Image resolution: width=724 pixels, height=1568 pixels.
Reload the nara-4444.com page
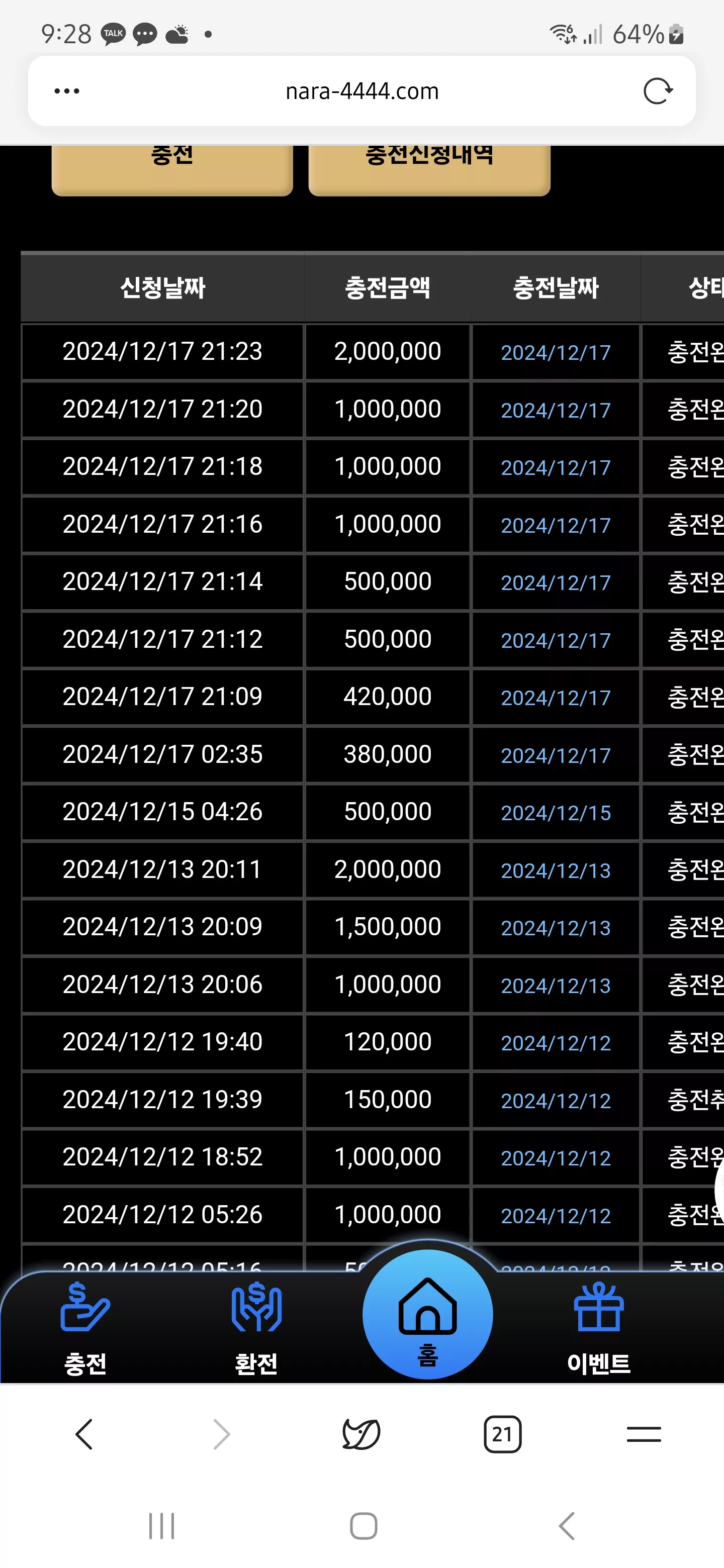tap(658, 91)
